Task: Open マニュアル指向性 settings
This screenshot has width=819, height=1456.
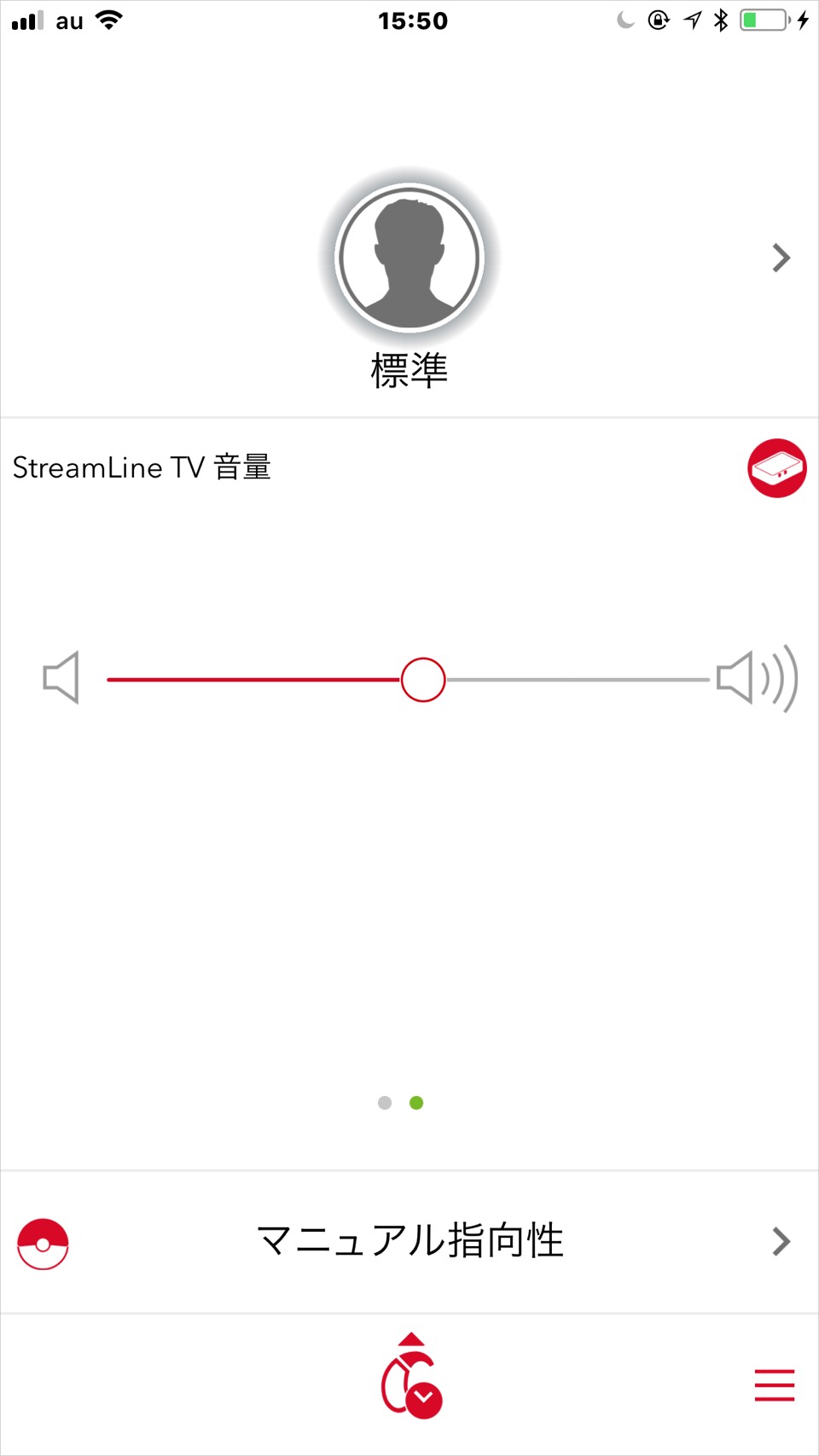Action: click(409, 1241)
